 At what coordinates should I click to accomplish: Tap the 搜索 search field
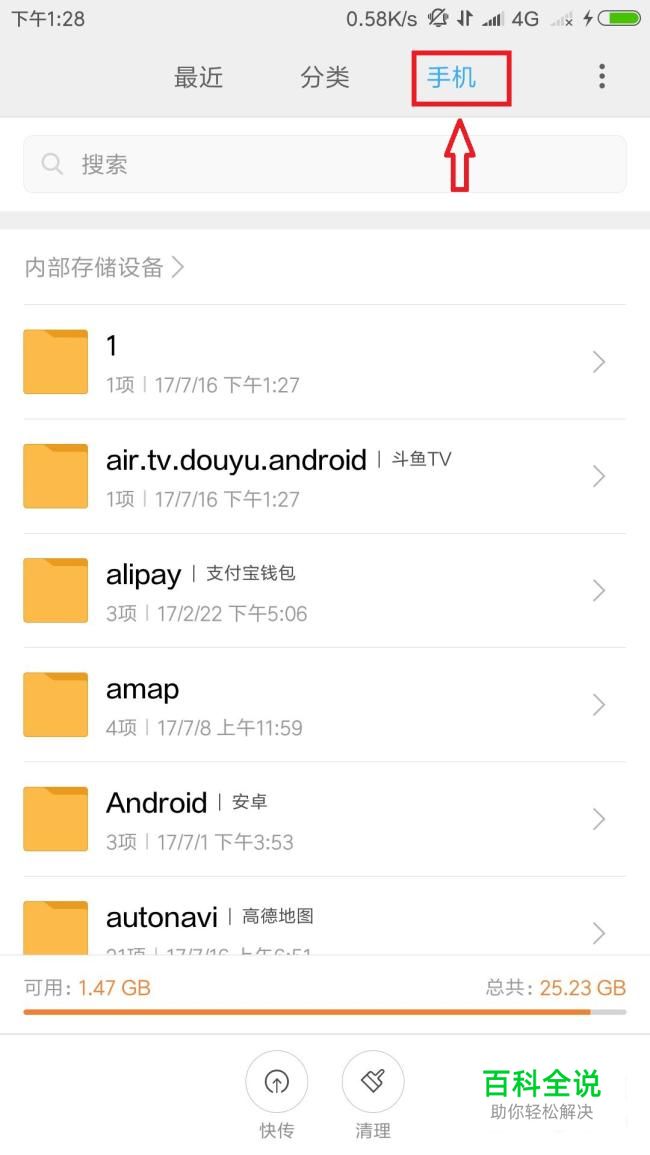pyautogui.click(x=325, y=164)
